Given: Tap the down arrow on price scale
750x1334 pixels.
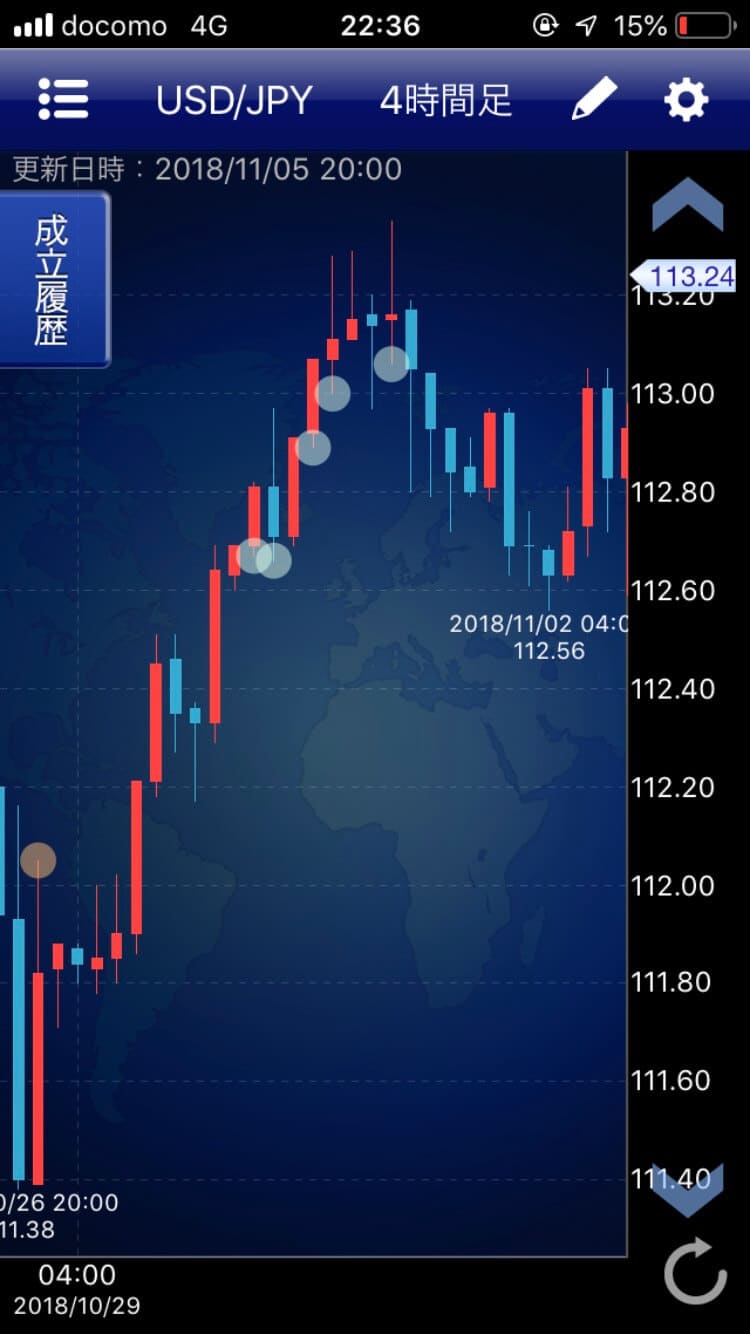Looking at the screenshot, I should tap(688, 1190).
